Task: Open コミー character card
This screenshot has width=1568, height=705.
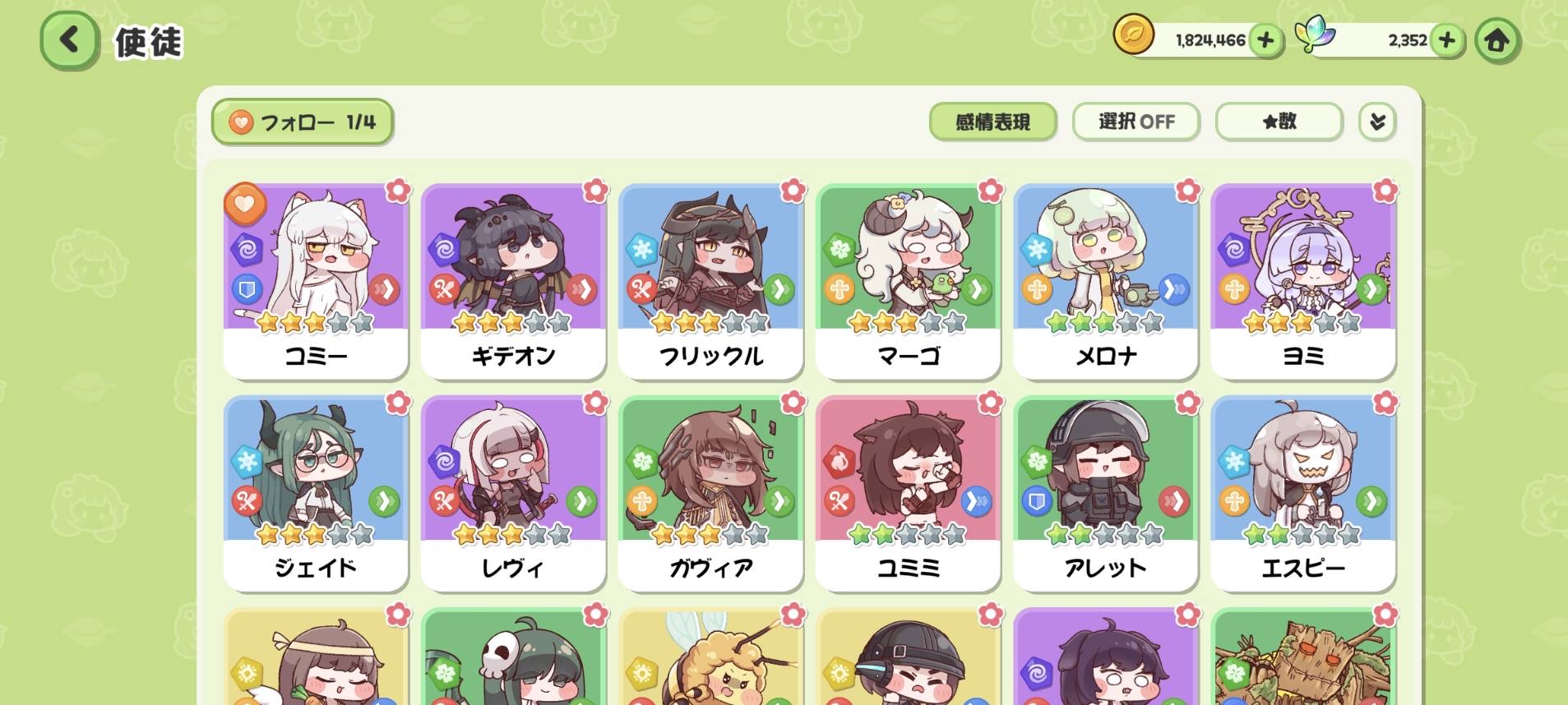Action: [x=316, y=279]
